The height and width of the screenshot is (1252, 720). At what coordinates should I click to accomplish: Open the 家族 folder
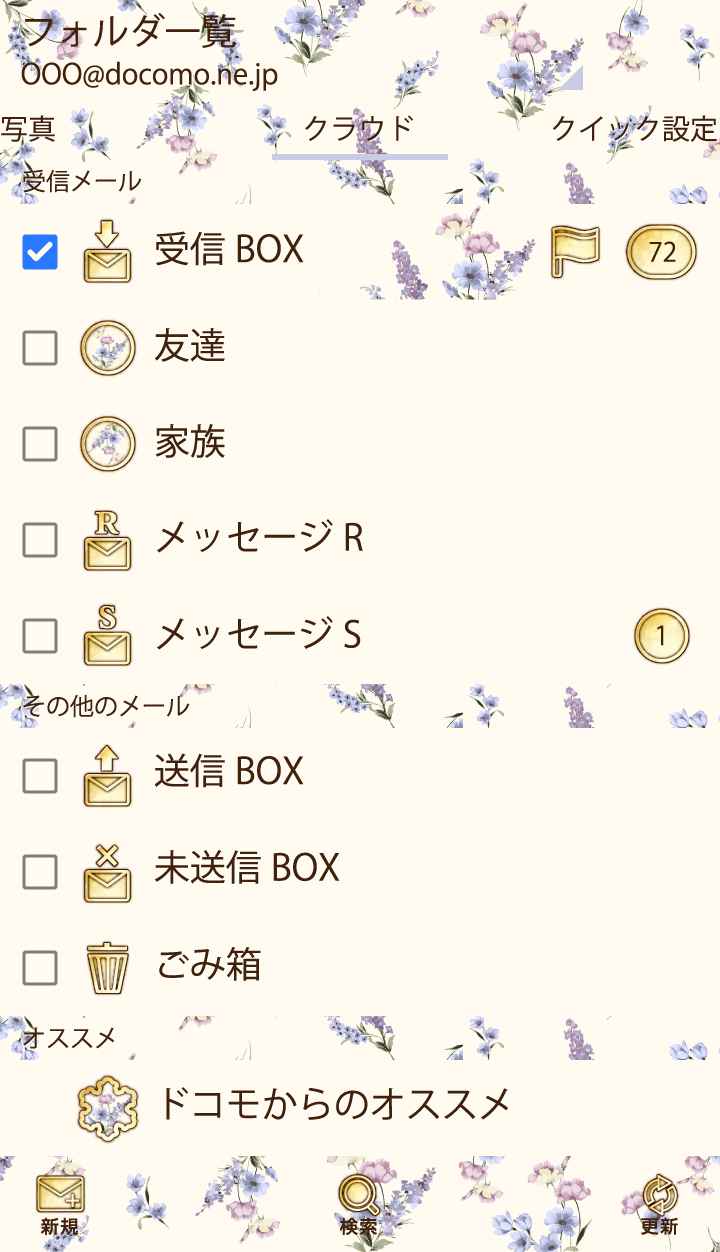pos(190,443)
